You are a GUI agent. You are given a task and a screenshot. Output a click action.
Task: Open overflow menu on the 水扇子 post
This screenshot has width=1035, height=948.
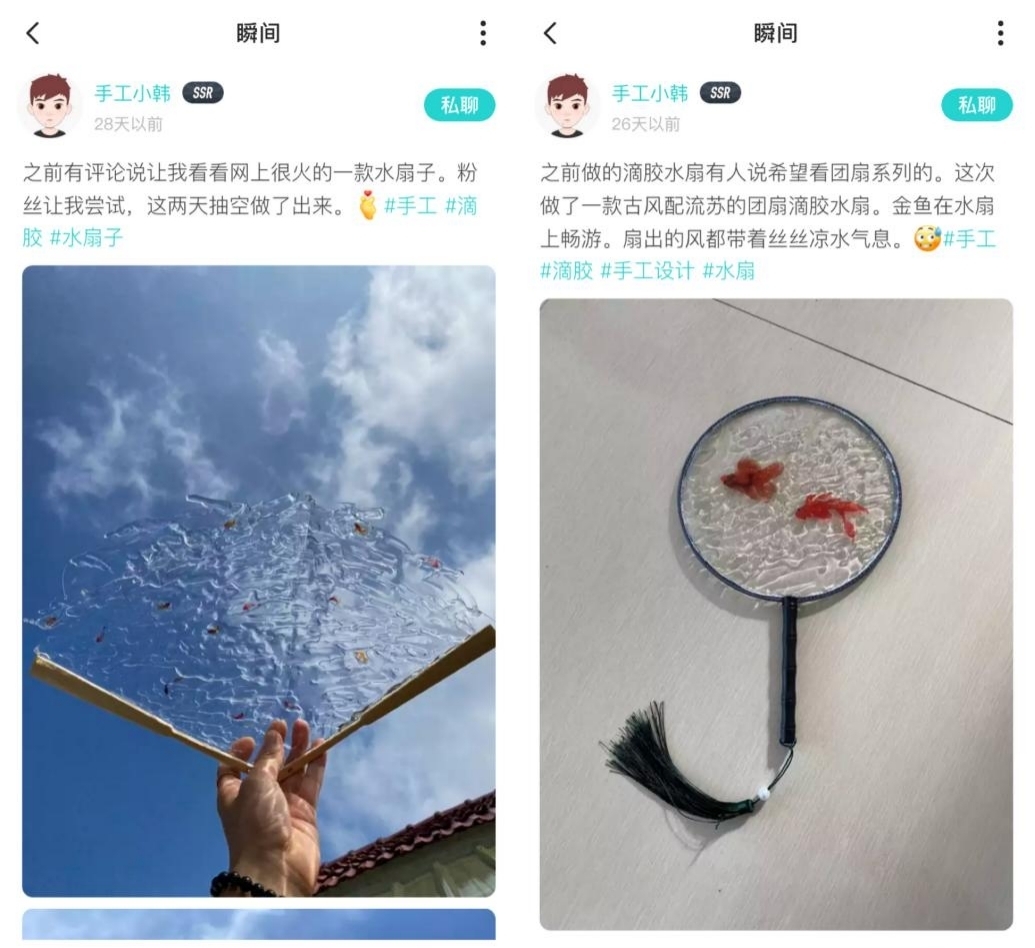point(483,33)
